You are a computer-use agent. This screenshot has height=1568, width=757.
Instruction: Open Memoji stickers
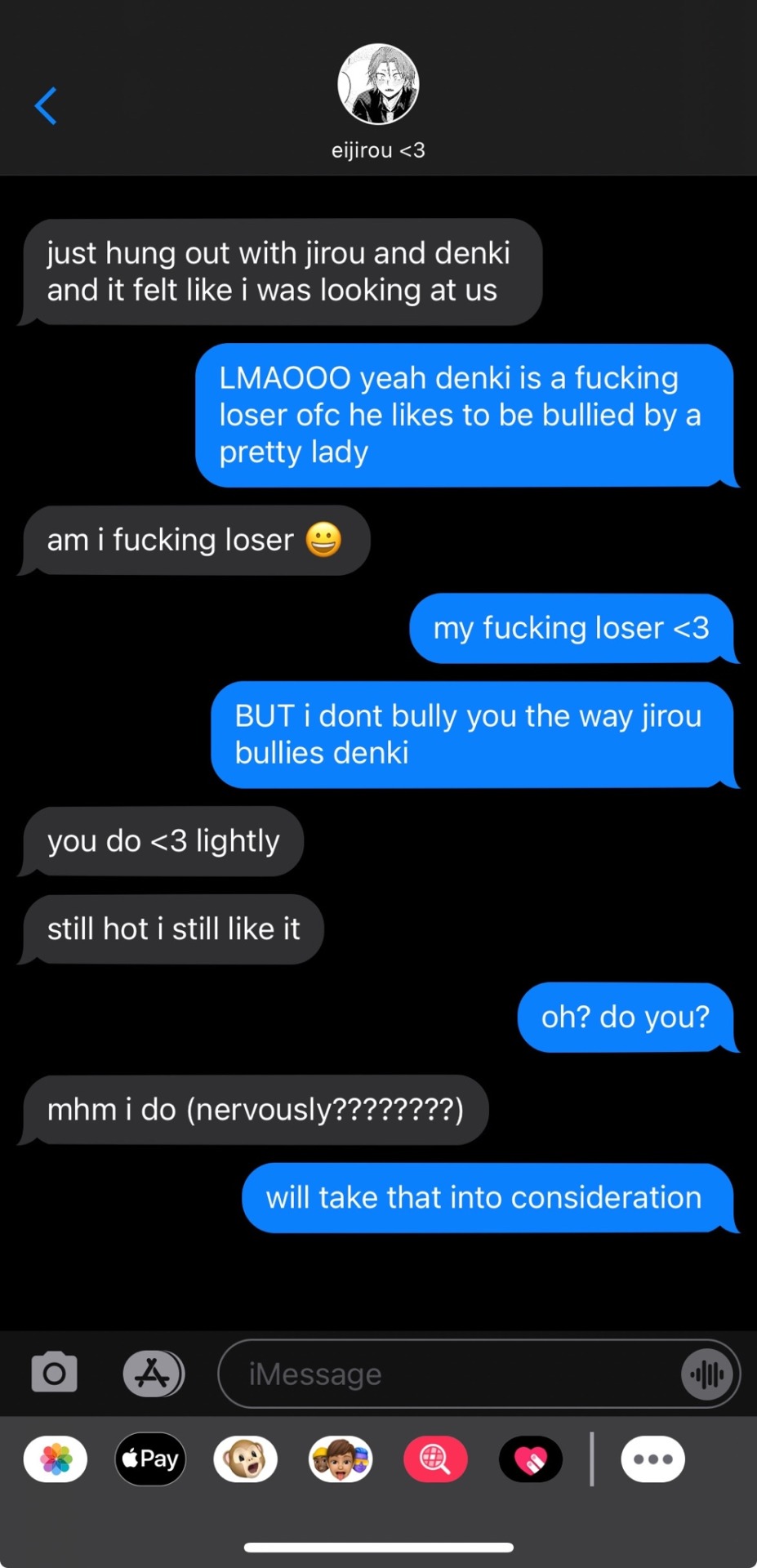pos(341,1459)
